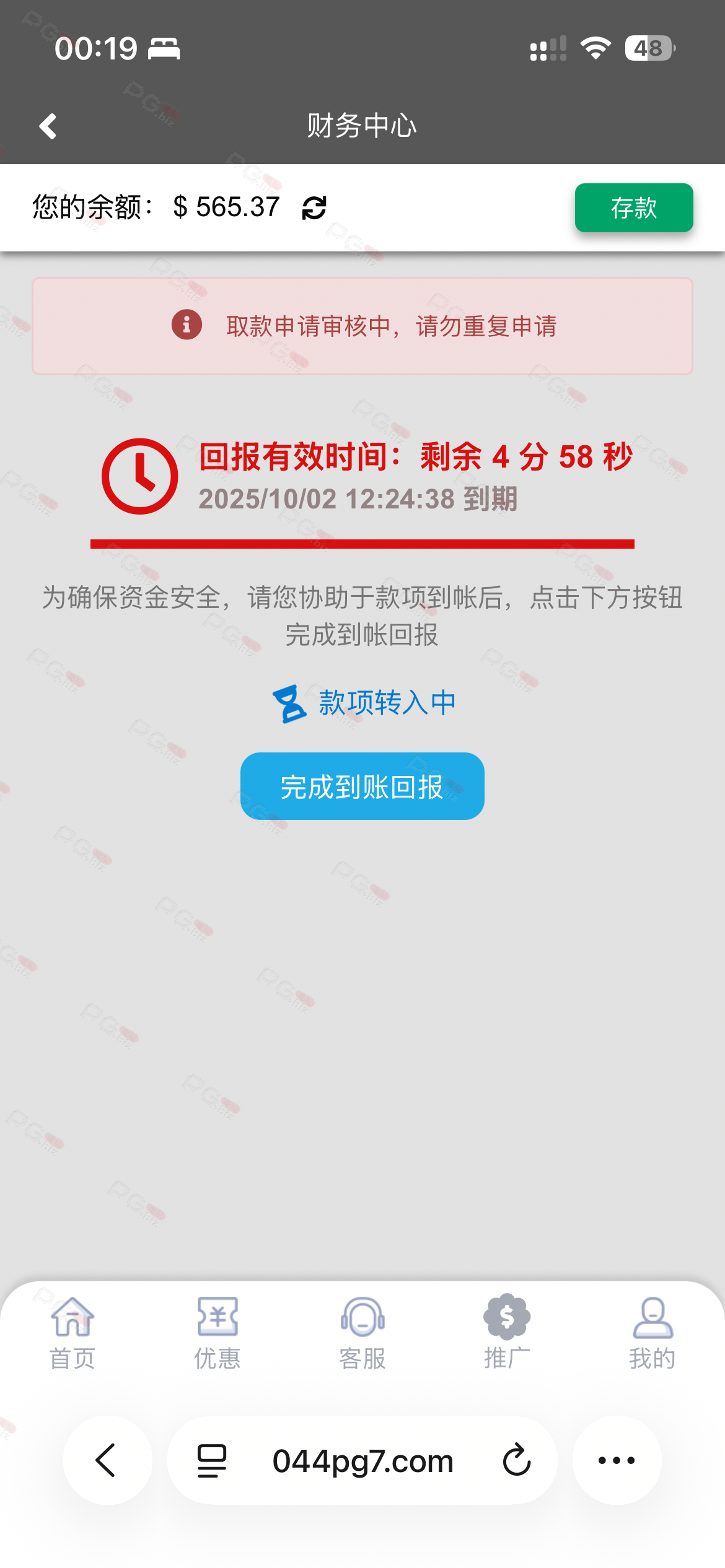Open the 推广 tab
The image size is (725, 1568).
point(507,1332)
